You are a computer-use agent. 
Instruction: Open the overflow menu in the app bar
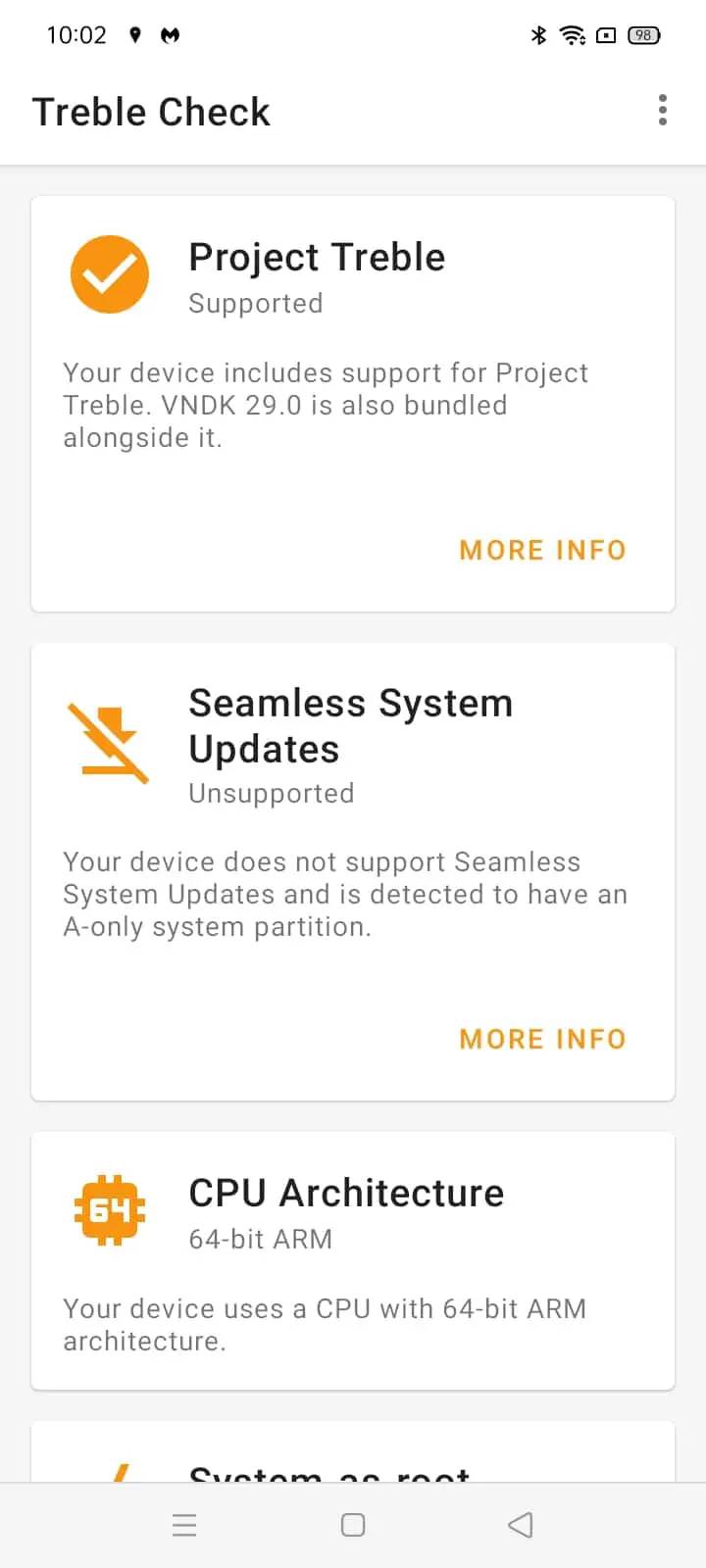click(x=663, y=110)
